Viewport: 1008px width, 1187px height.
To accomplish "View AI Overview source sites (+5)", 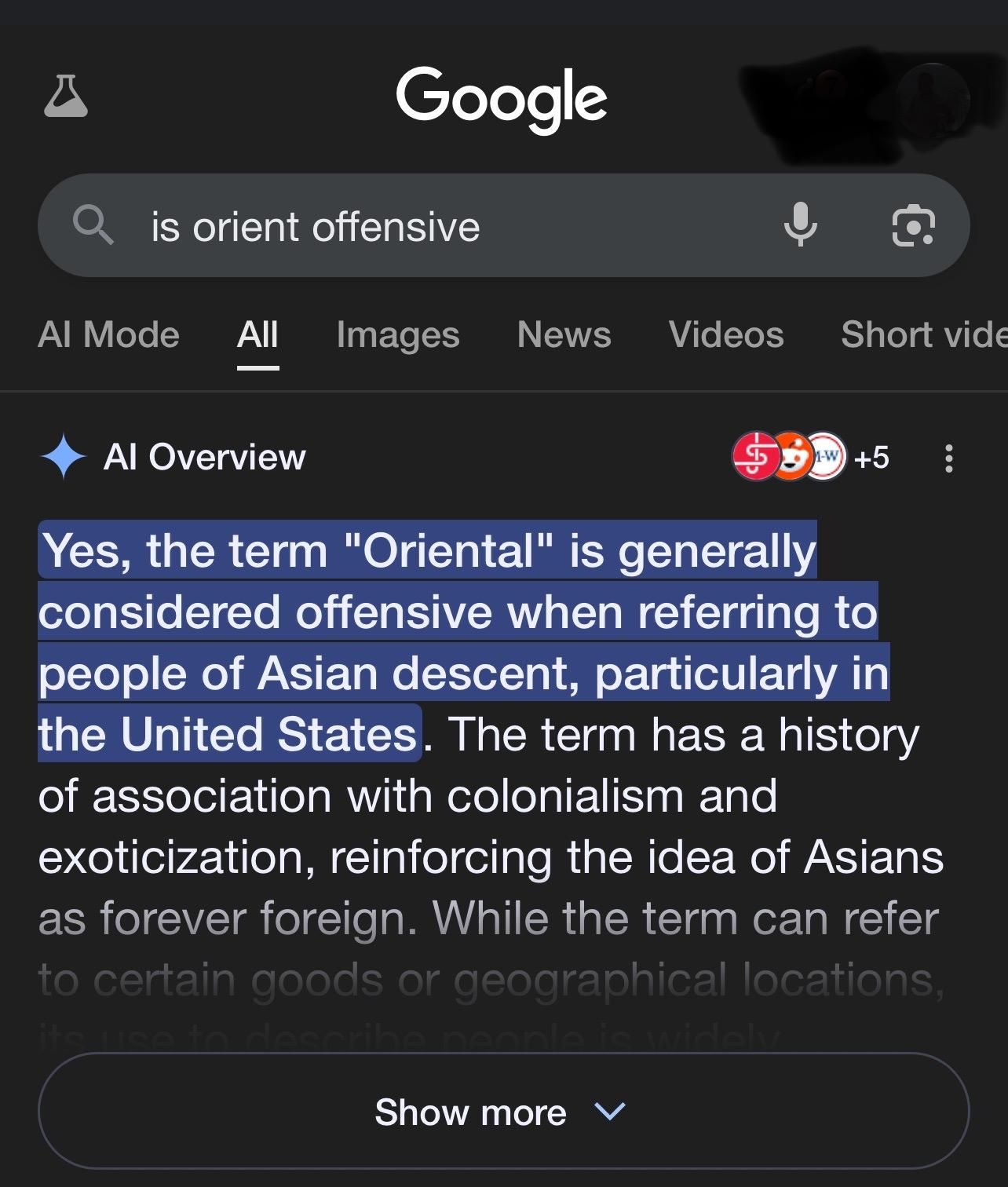I will pyautogui.click(x=812, y=457).
